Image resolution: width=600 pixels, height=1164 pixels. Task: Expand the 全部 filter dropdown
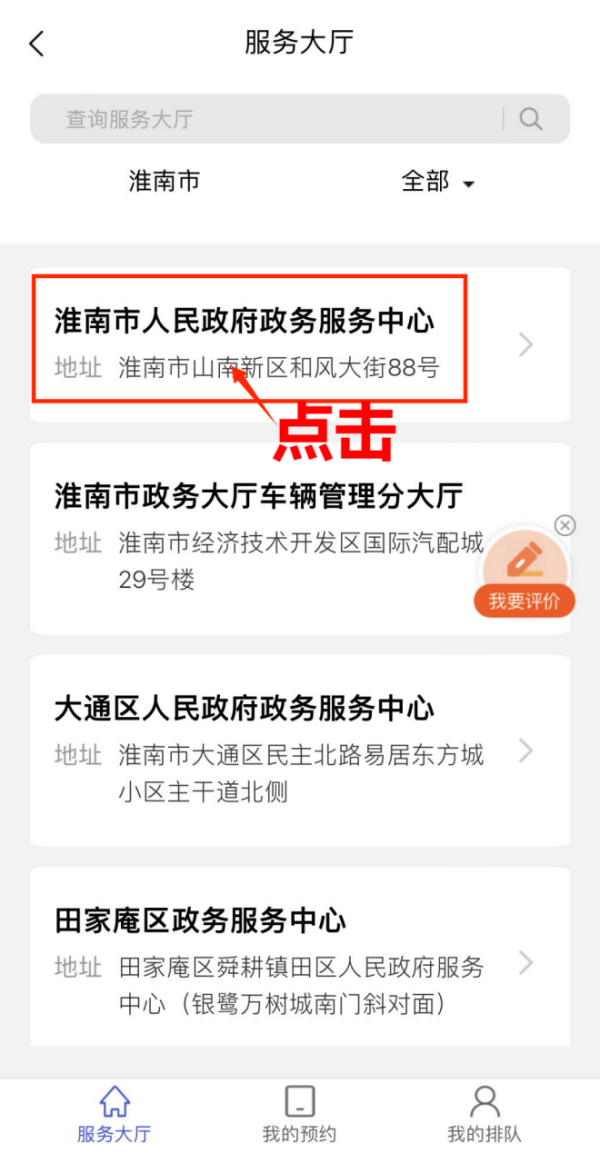437,182
